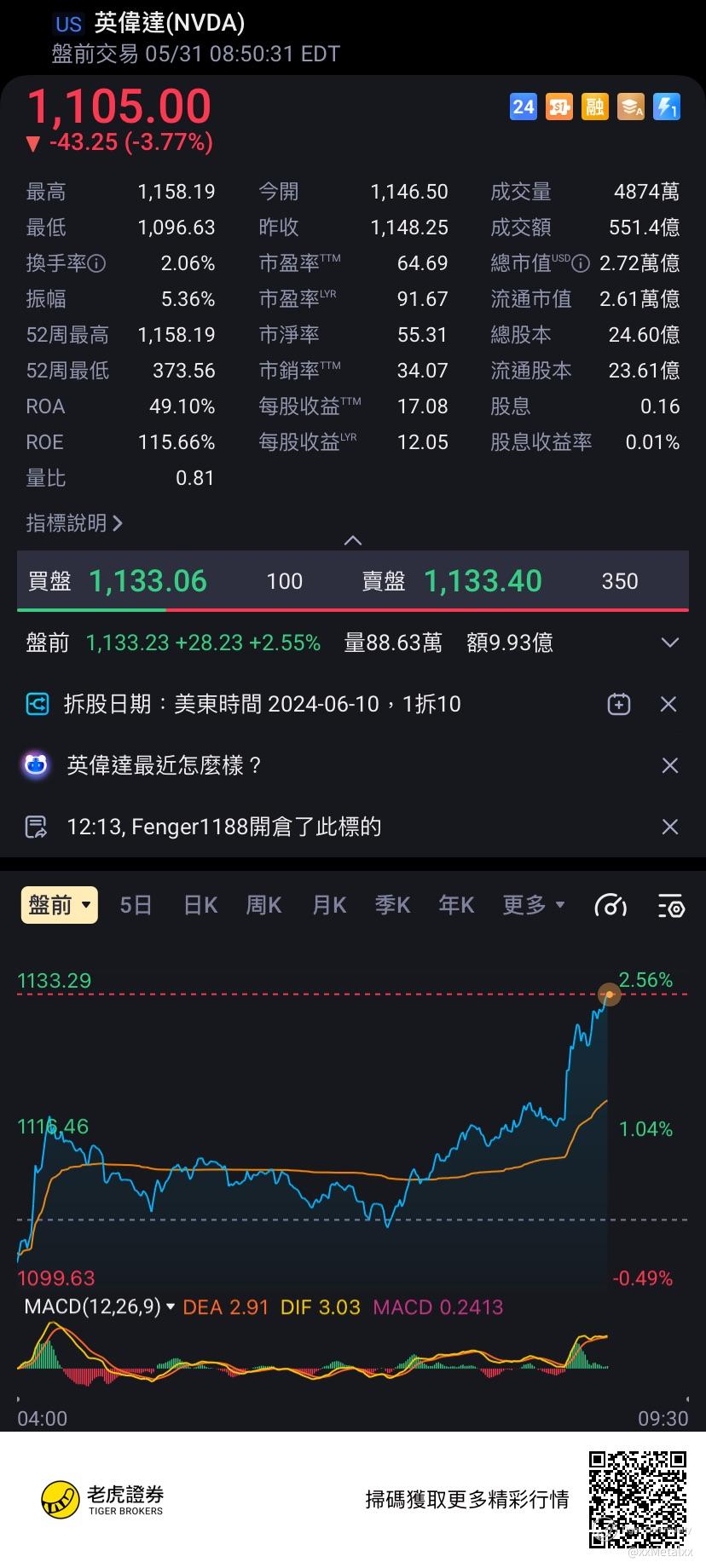Image resolution: width=706 pixels, height=1568 pixels.
Task: Ask 英偉達最近怎麼樣?
Action: tap(165, 765)
